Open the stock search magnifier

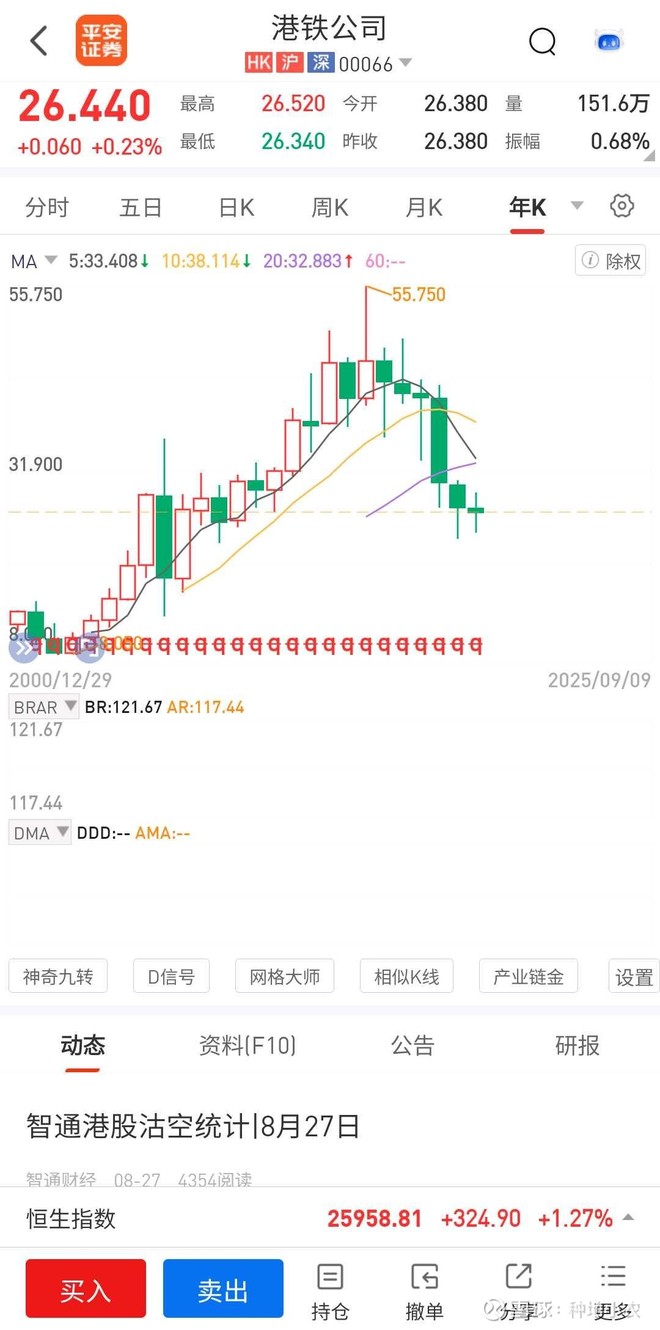[542, 41]
